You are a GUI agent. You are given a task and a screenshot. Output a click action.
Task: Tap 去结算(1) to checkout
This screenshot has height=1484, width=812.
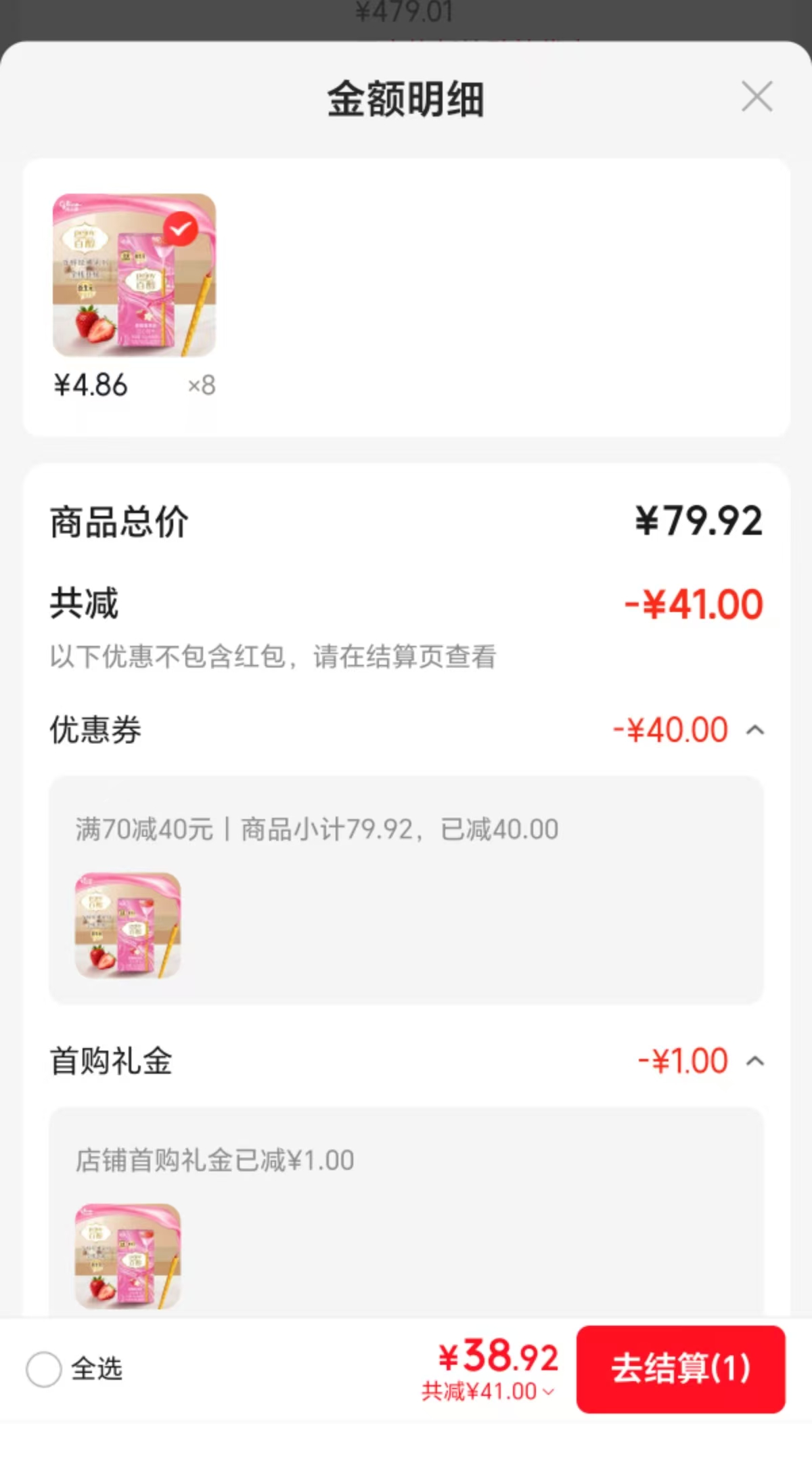pyautogui.click(x=681, y=1369)
